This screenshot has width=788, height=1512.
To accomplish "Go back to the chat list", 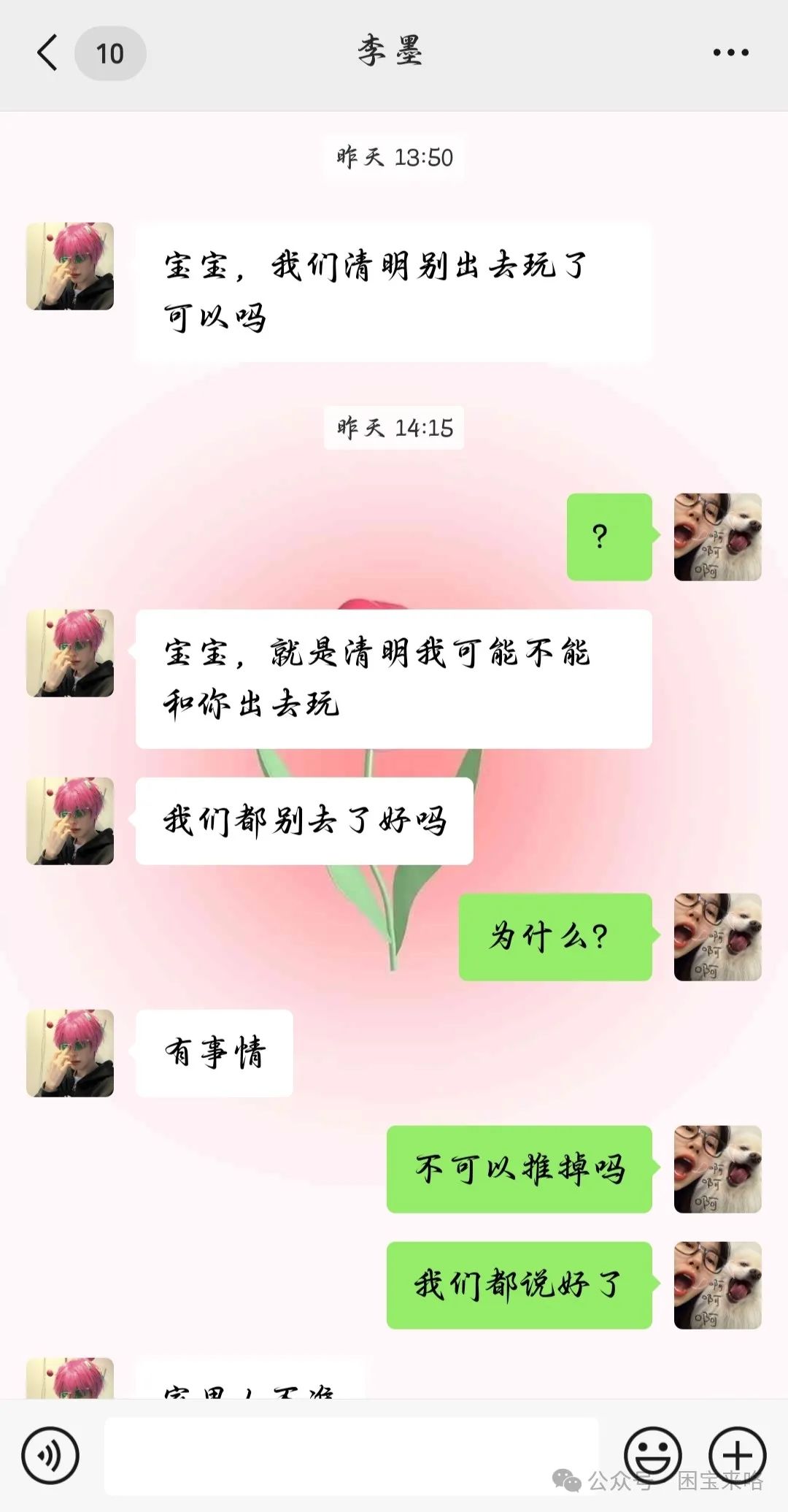I will pyautogui.click(x=47, y=53).
